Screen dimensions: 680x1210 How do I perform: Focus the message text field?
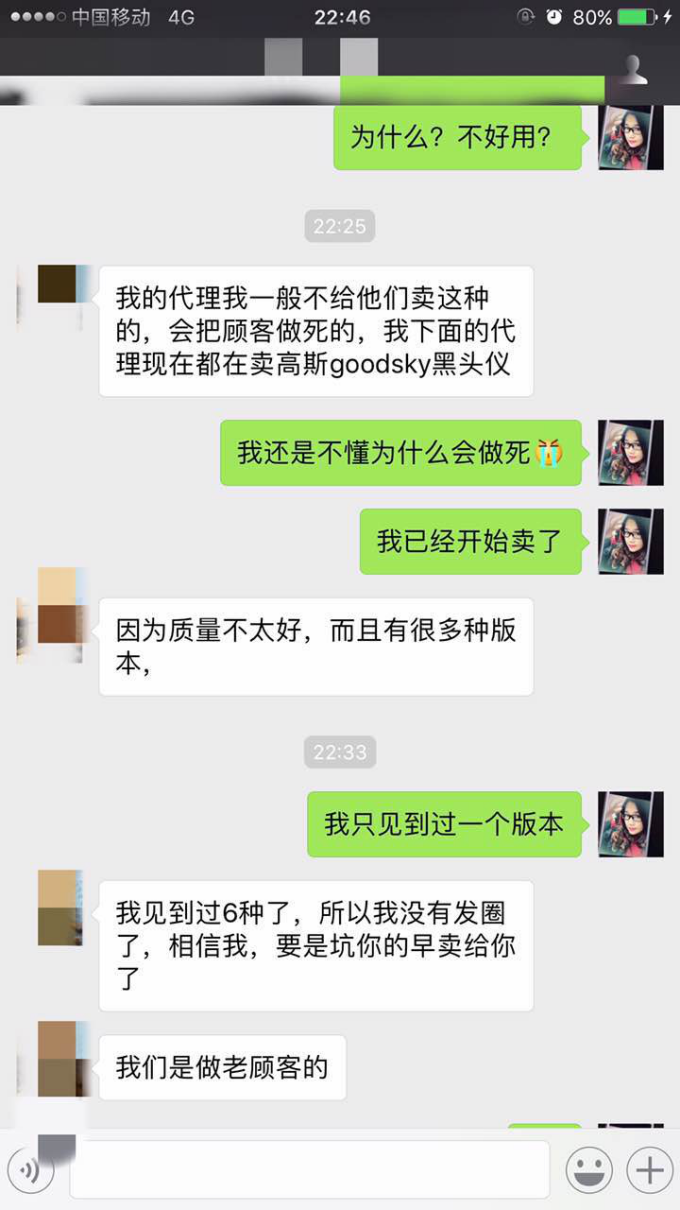(310, 1169)
